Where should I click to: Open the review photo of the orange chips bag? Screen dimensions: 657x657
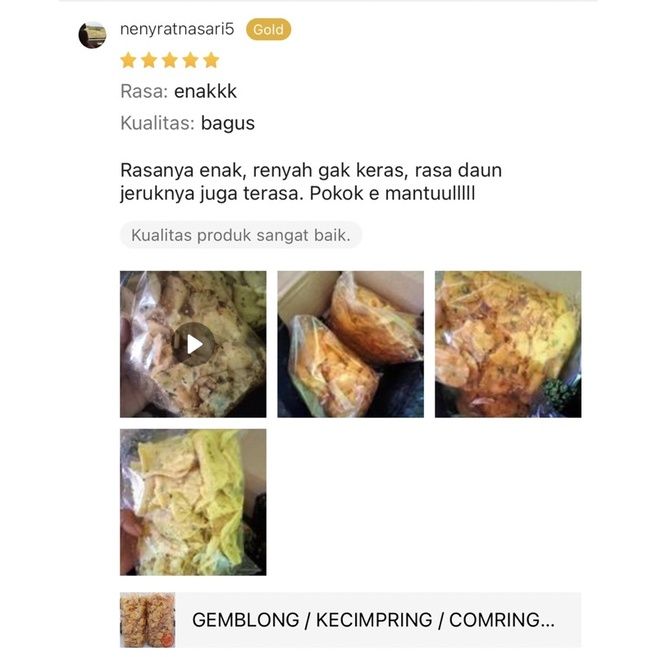click(507, 344)
